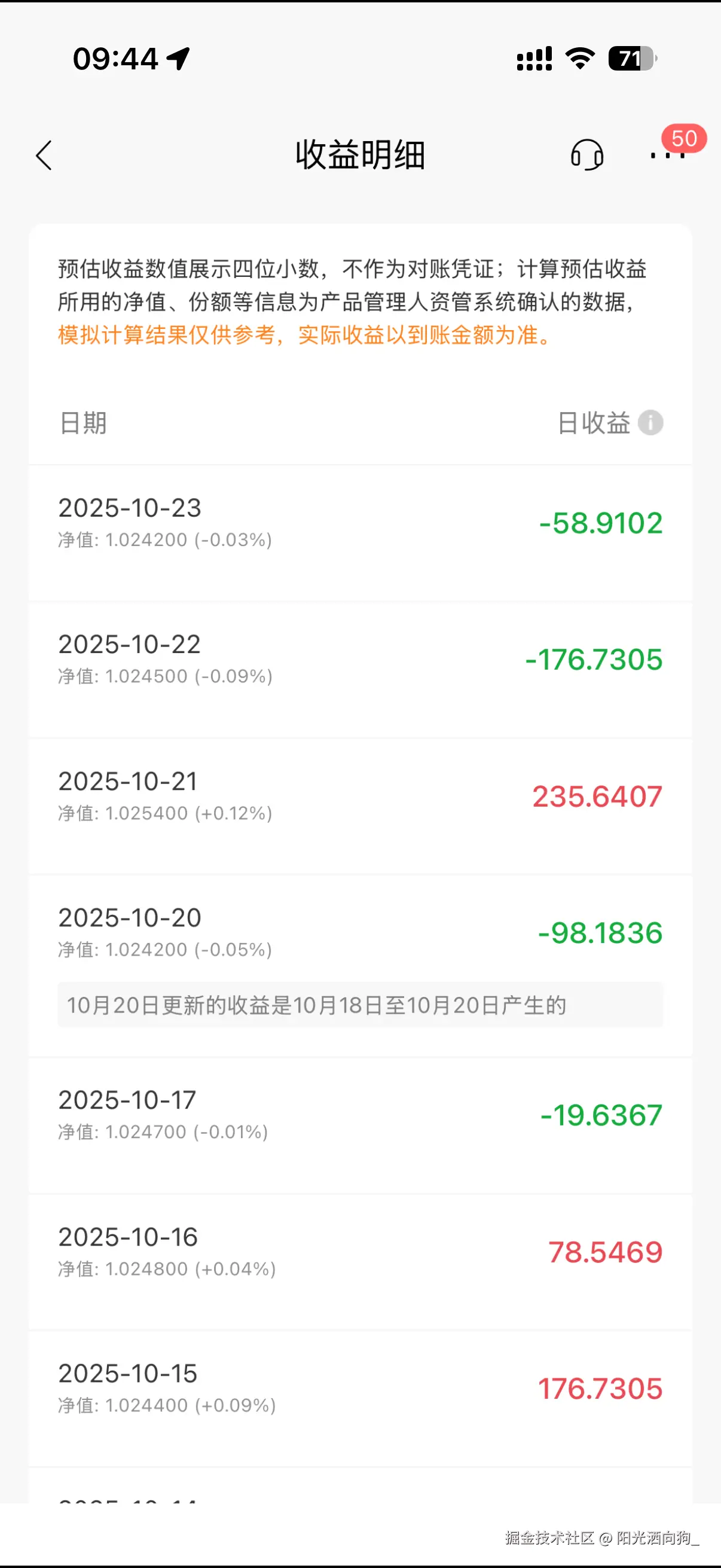The image size is (721, 1568).
Task: Tap the red "50" message badge
Action: [x=684, y=139]
